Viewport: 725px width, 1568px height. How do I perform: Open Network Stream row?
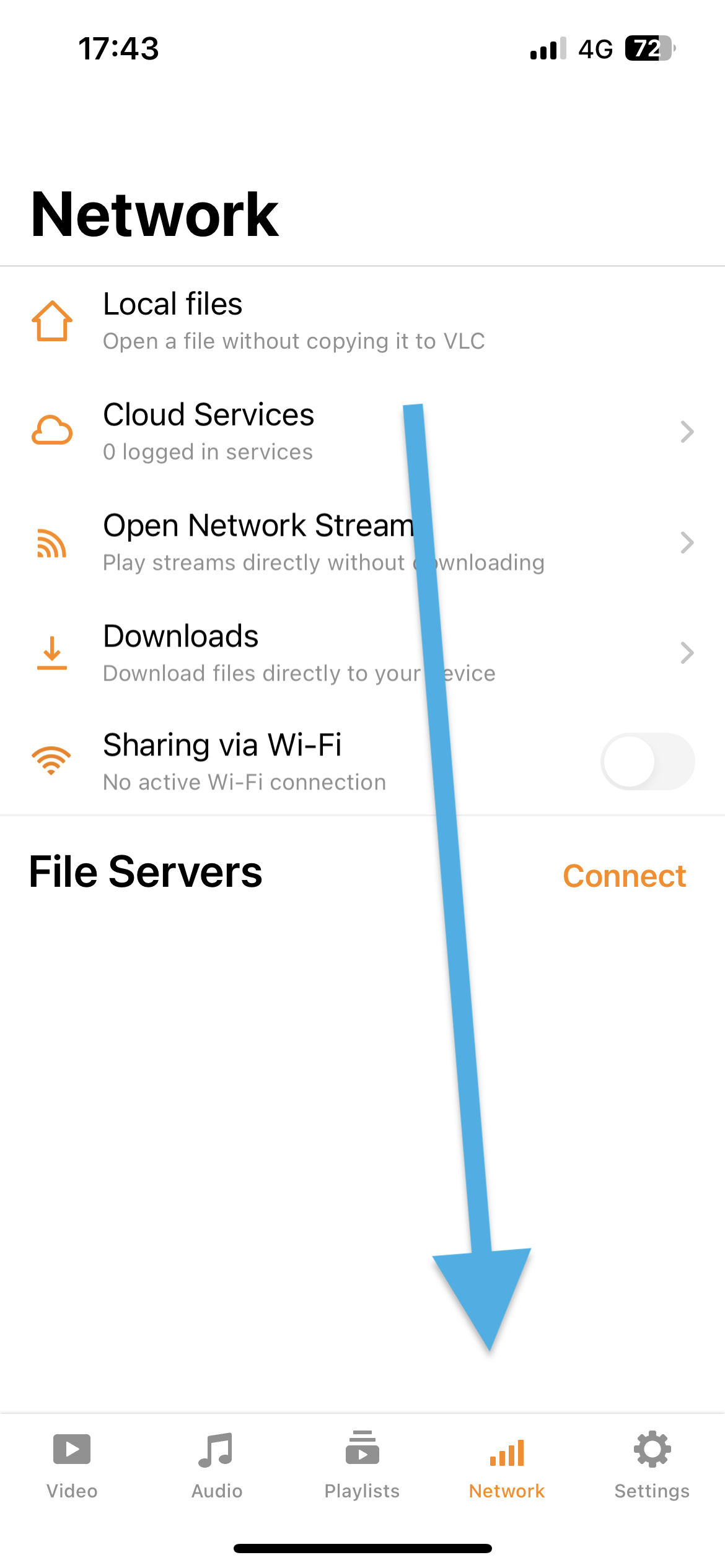click(362, 542)
